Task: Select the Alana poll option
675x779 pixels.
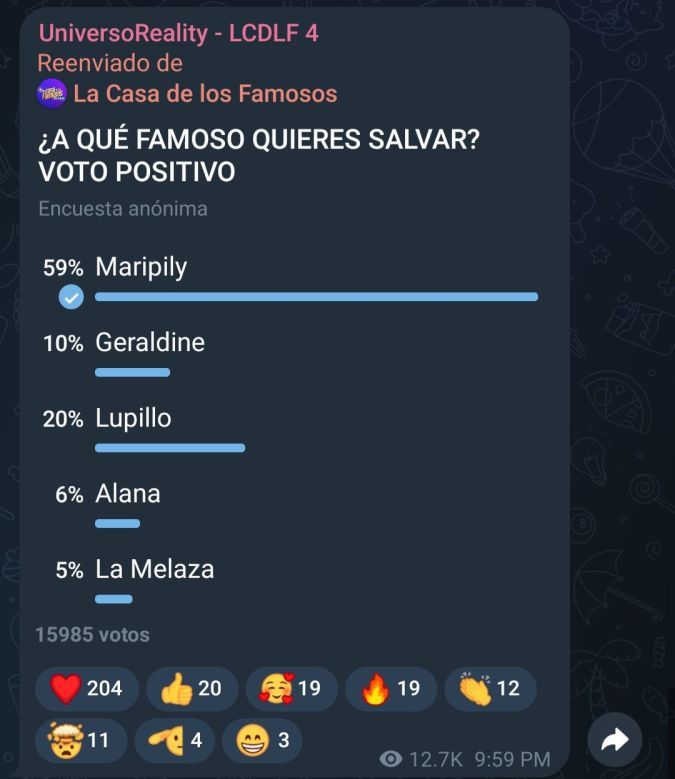Action: click(x=128, y=494)
